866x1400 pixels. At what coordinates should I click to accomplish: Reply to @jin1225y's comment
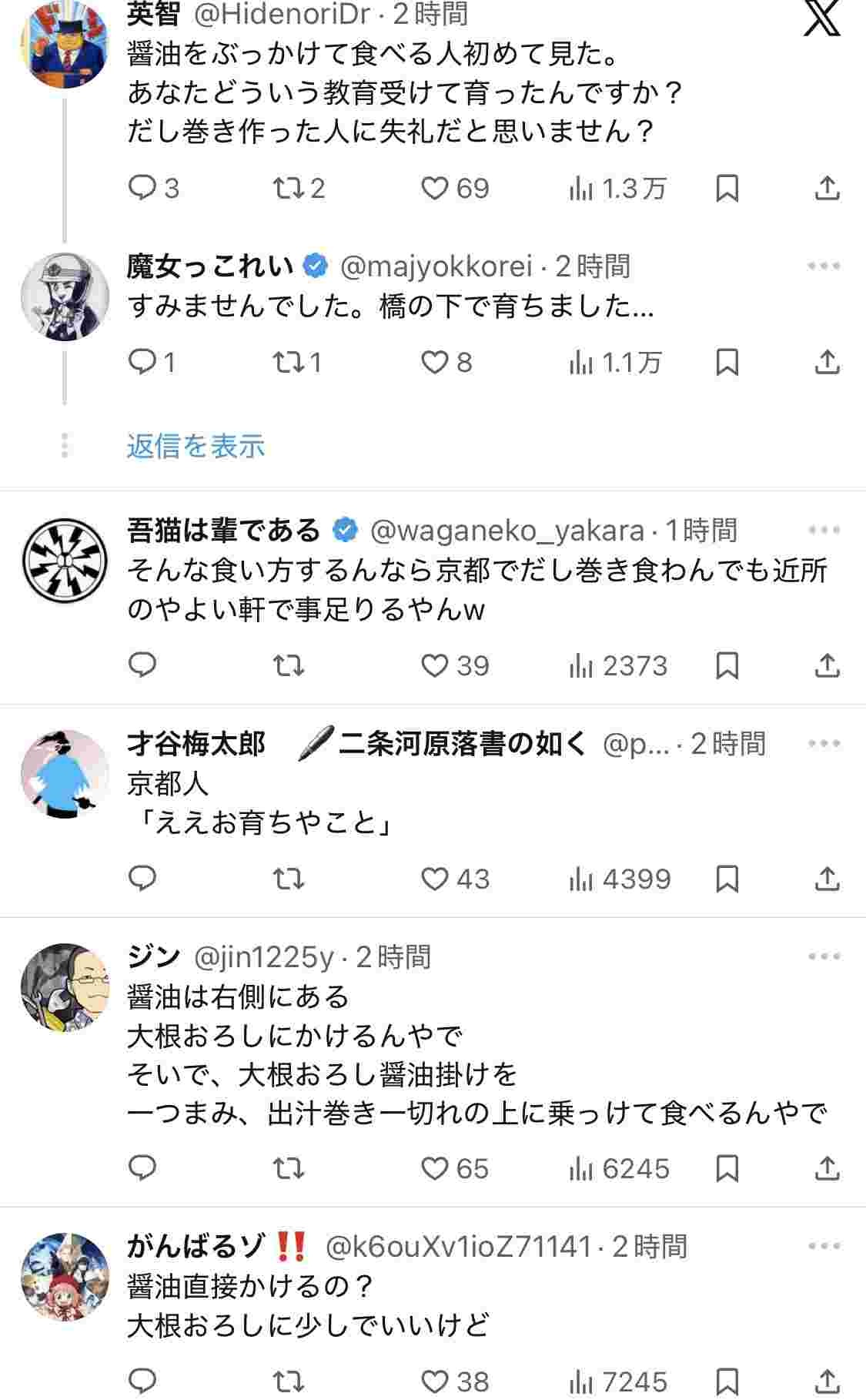point(142,1168)
